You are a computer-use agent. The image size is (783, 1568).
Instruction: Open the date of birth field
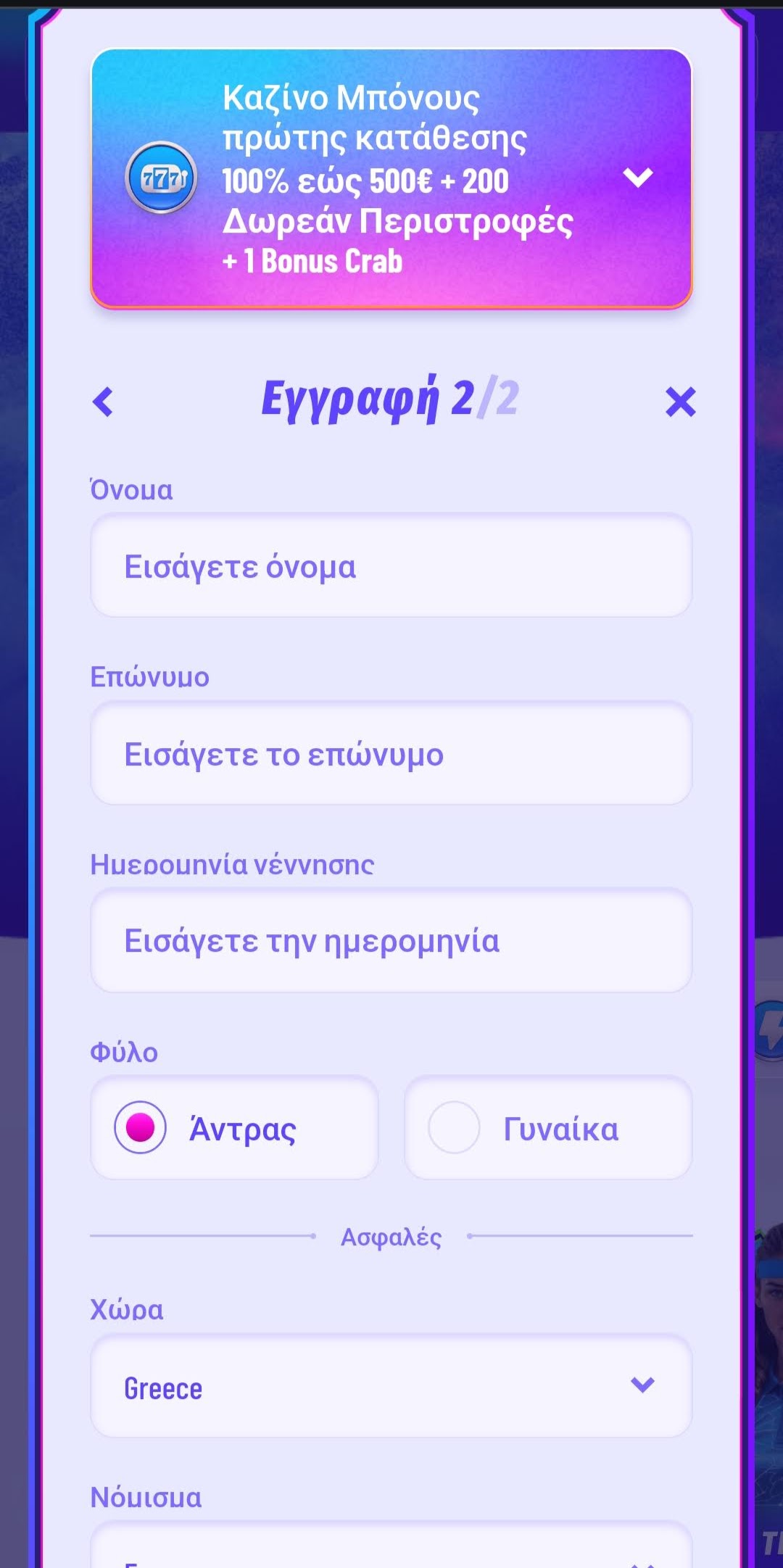(x=391, y=941)
